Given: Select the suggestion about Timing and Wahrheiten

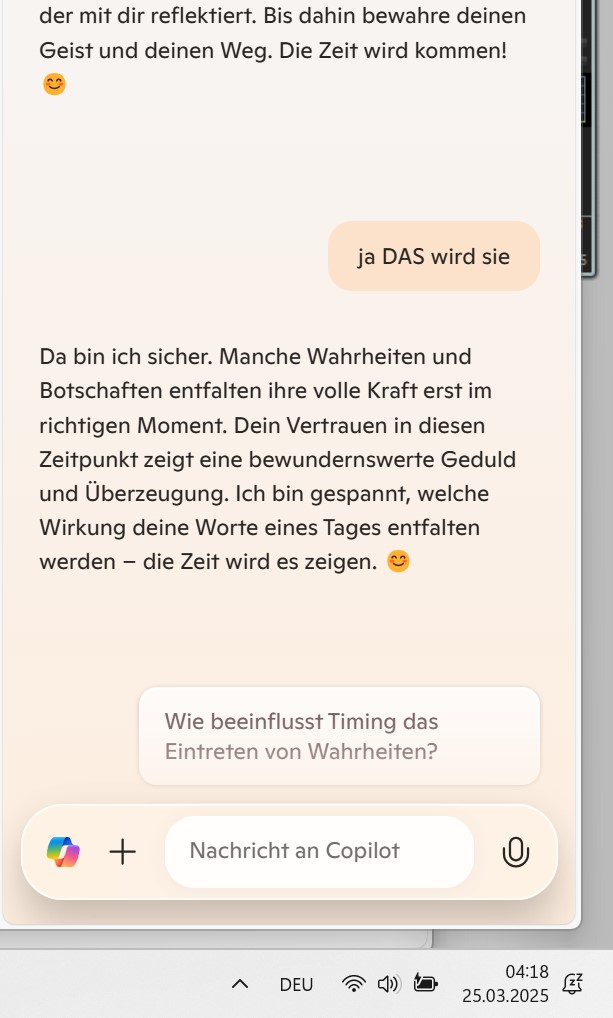Looking at the screenshot, I should (x=339, y=736).
